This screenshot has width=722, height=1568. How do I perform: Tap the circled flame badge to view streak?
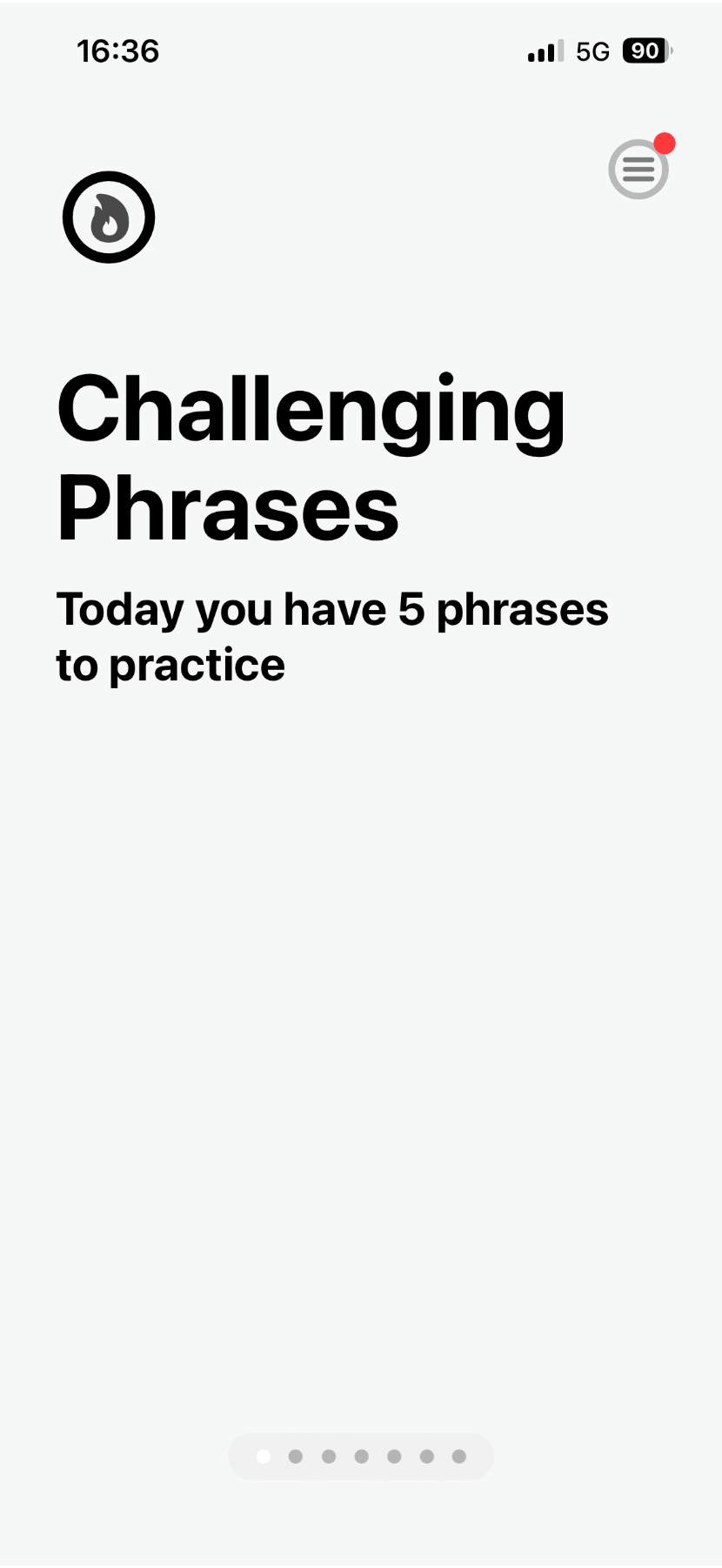click(108, 217)
